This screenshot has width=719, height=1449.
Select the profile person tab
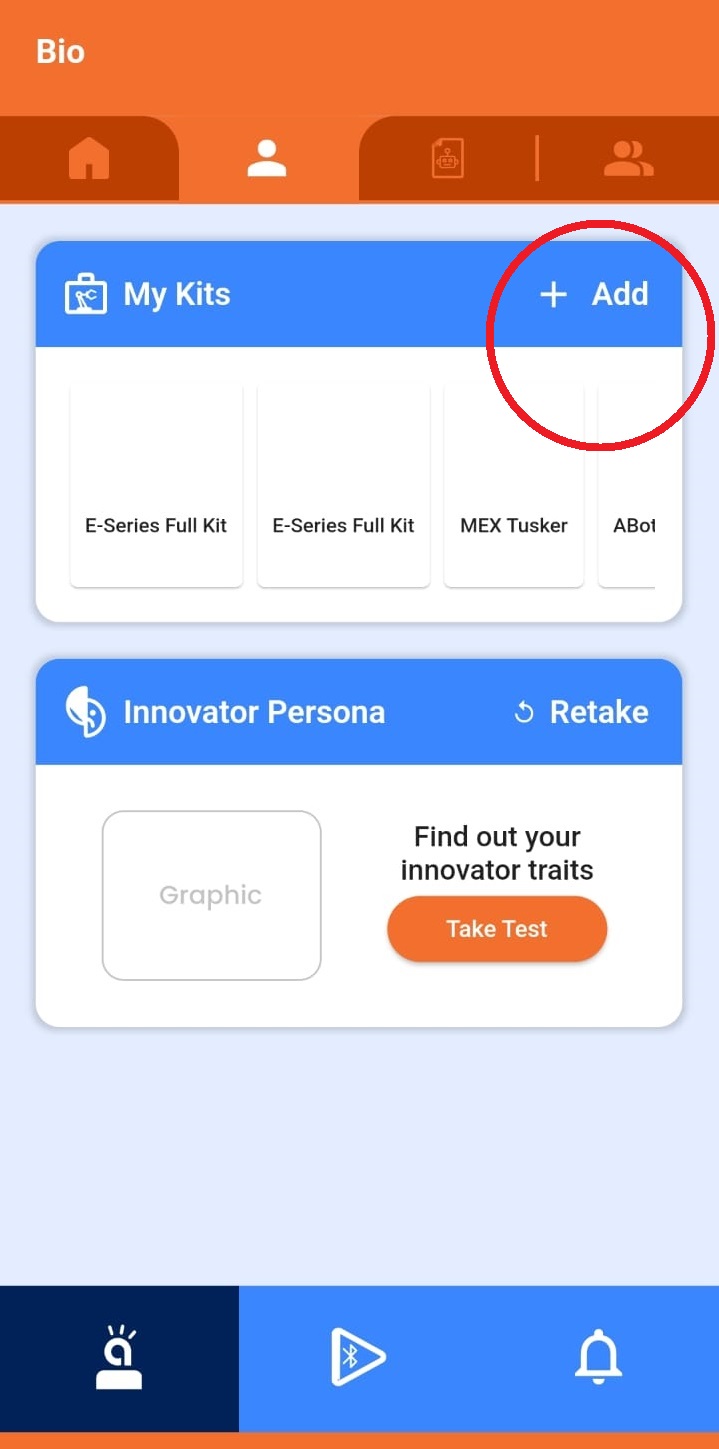coord(267,158)
